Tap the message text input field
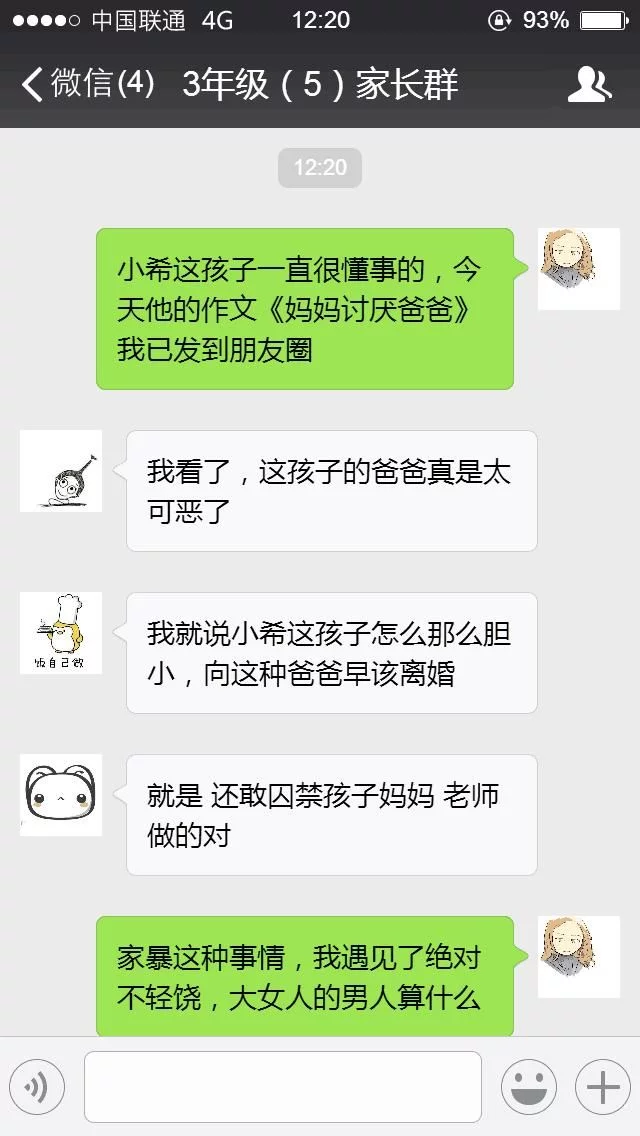 click(282, 1087)
